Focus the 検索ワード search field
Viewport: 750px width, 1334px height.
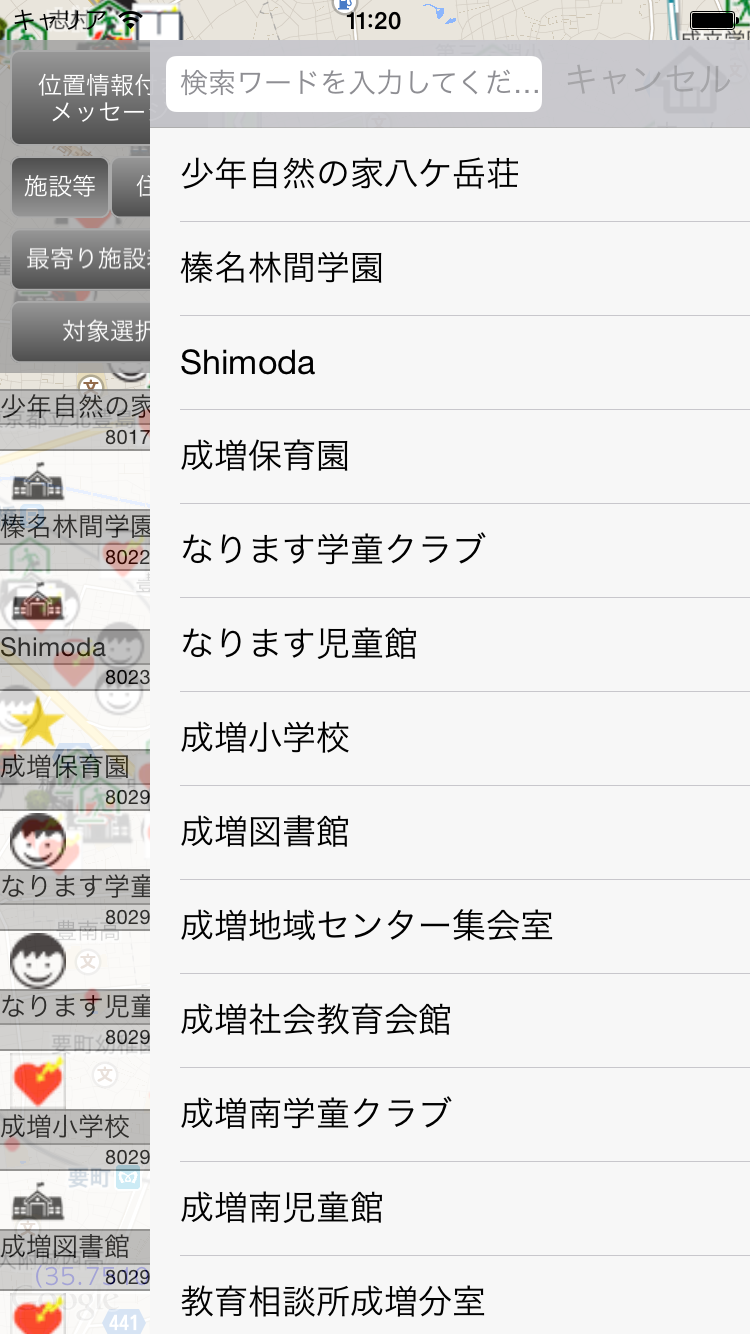[x=354, y=83]
